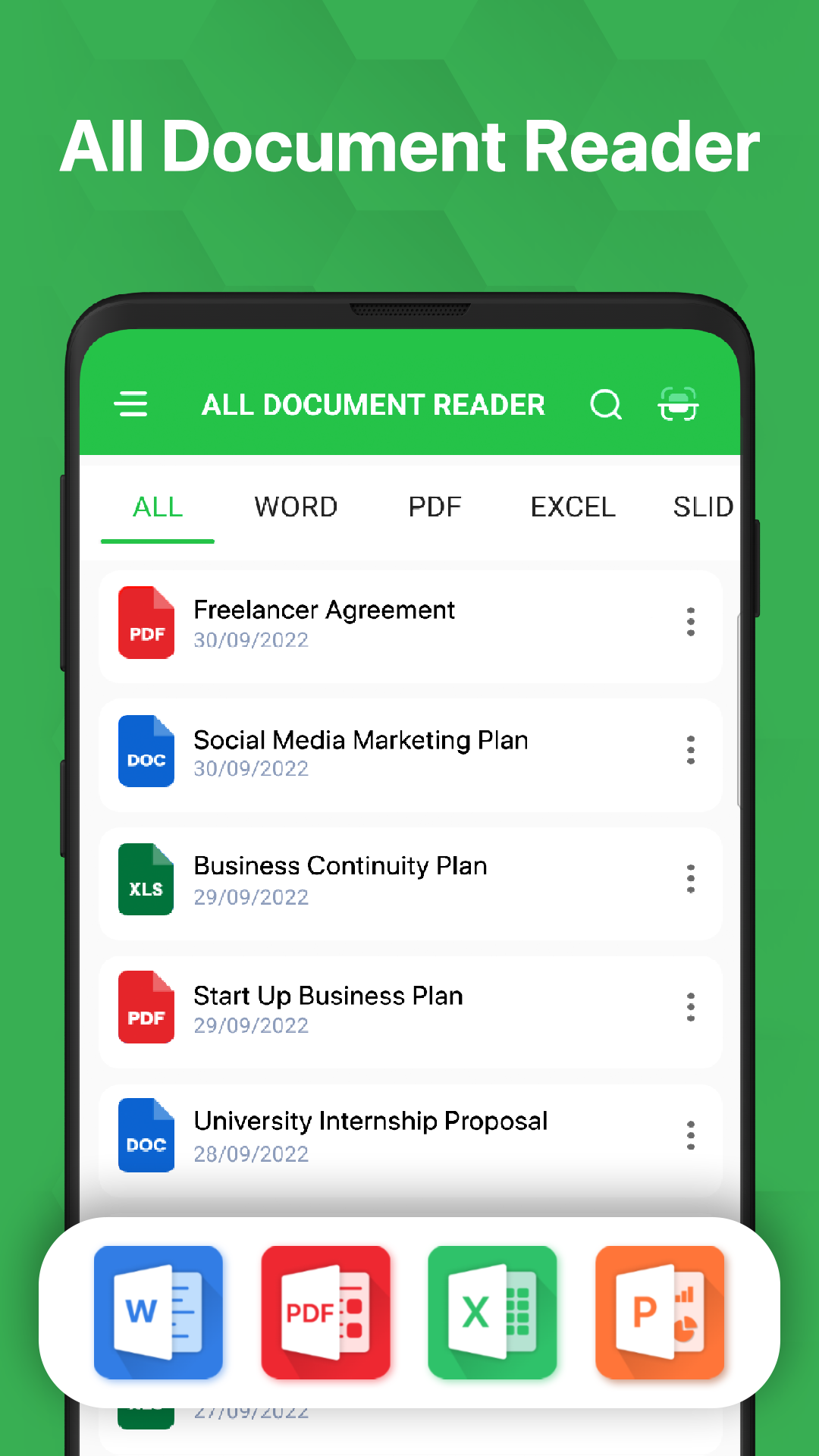Open options menu for Start Up Business Plan
This screenshot has width=819, height=1456.
(x=691, y=1007)
